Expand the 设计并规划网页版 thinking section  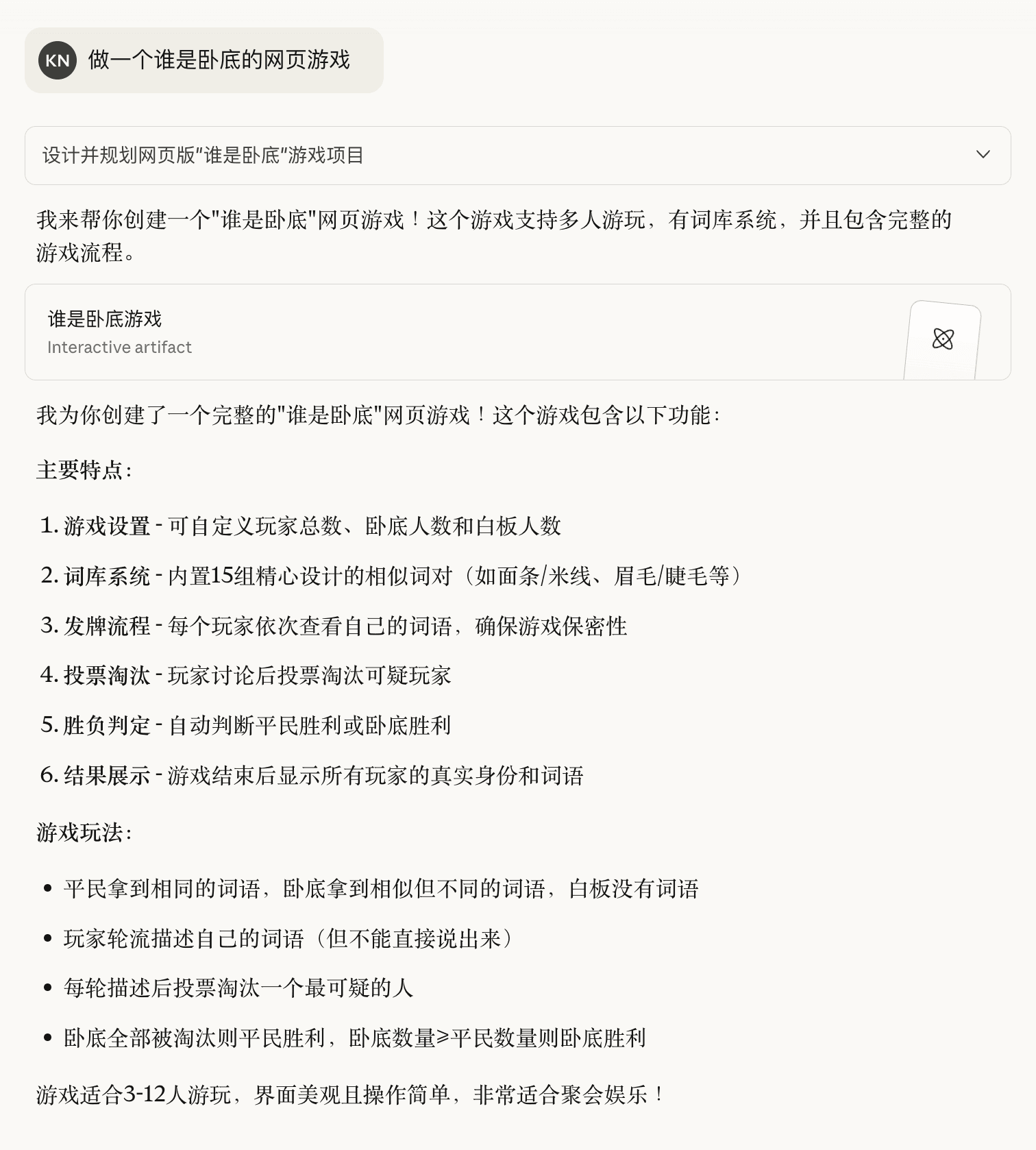click(983, 155)
